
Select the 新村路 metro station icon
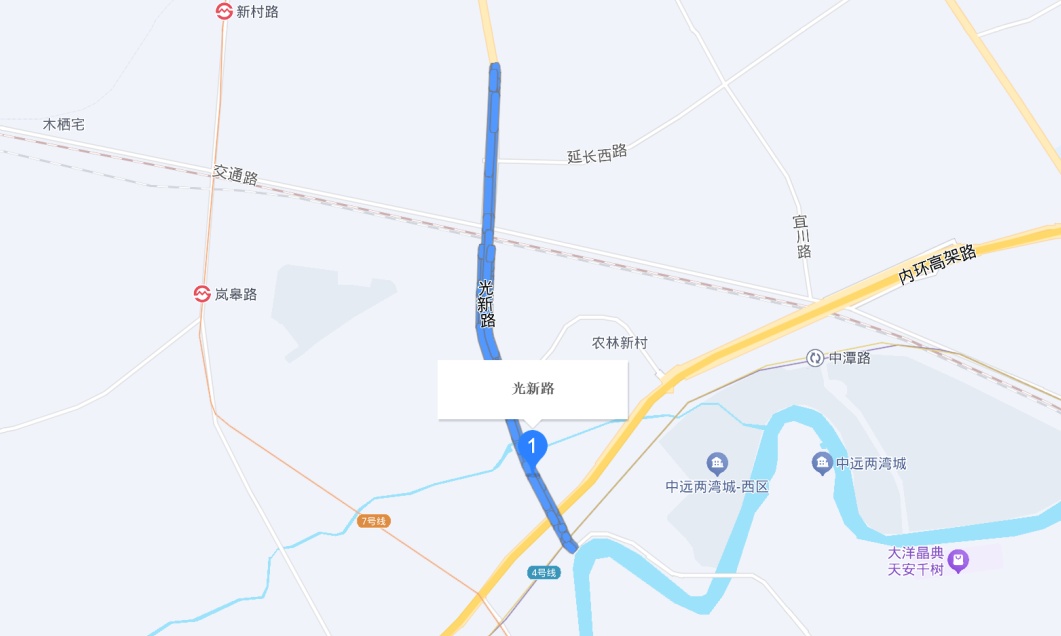[x=224, y=11]
